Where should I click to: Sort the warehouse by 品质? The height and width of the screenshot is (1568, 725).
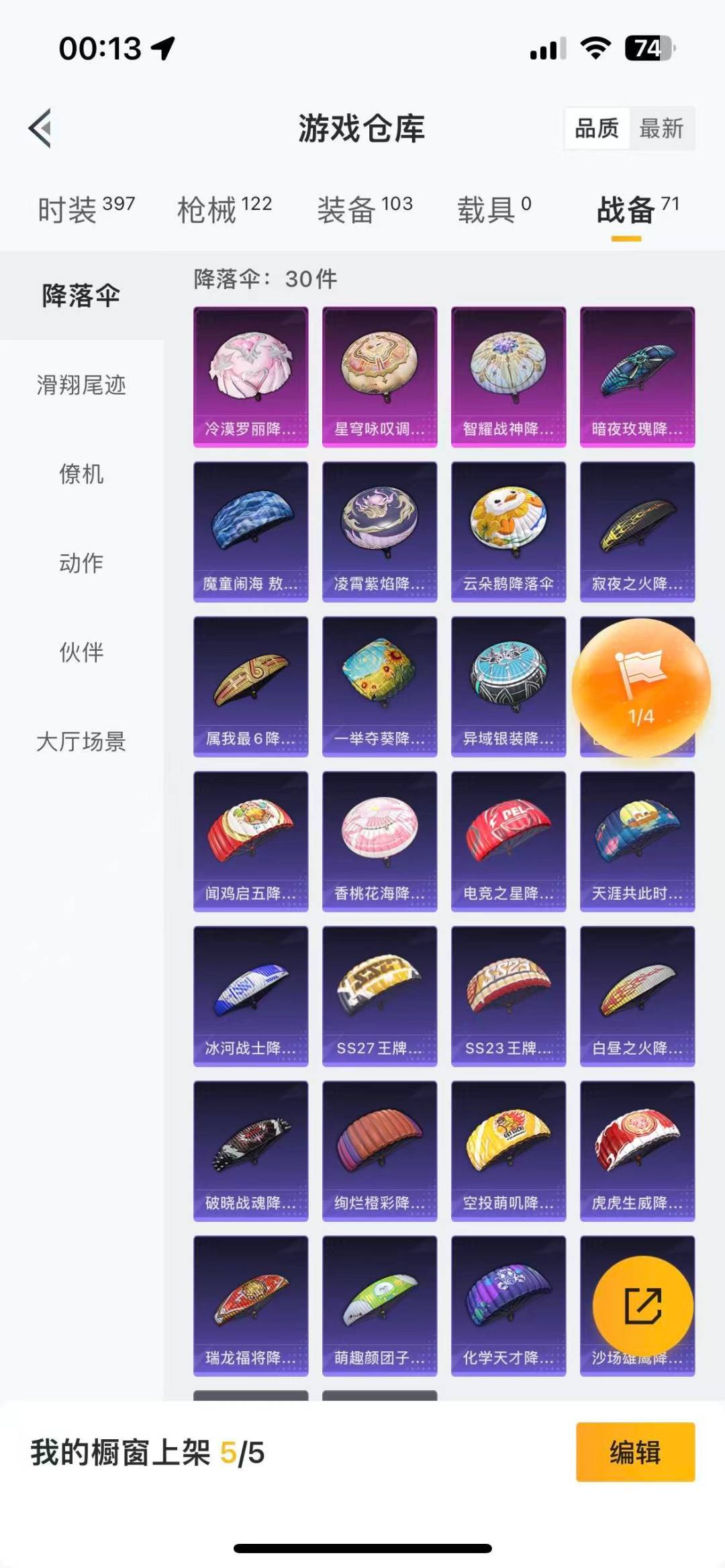coord(597,128)
